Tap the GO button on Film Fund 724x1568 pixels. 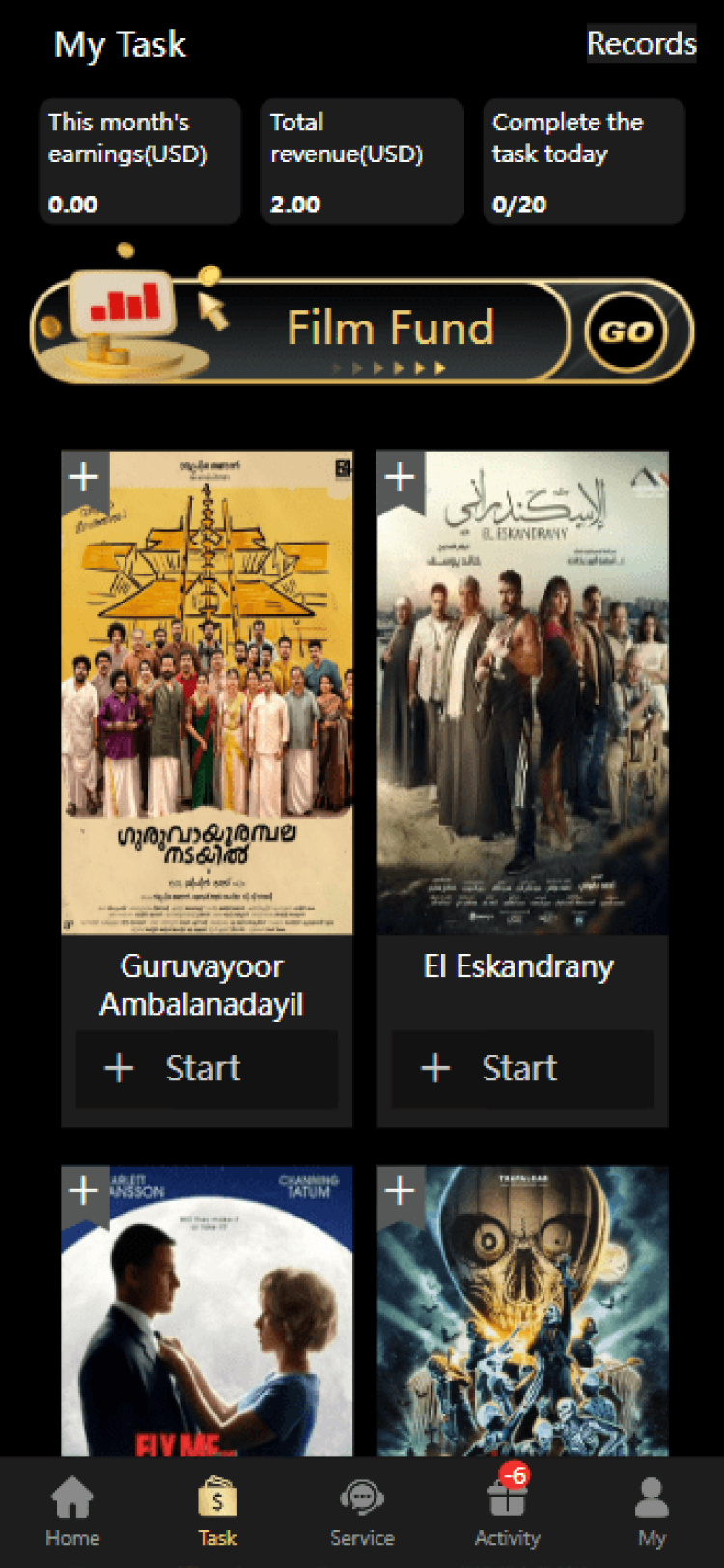click(x=626, y=331)
